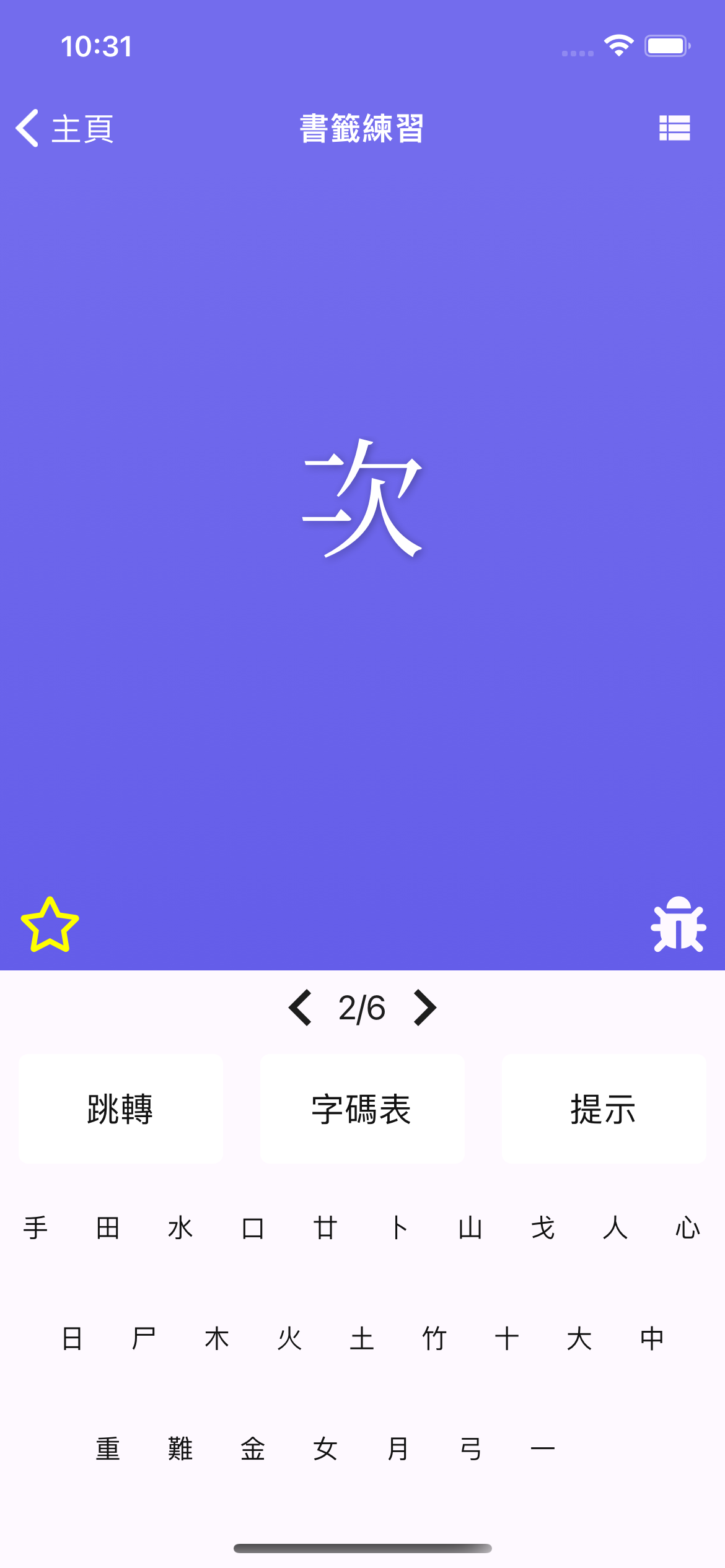Screen dimensions: 725x1568
Task: Enter the 竹 key
Action: (x=434, y=1338)
